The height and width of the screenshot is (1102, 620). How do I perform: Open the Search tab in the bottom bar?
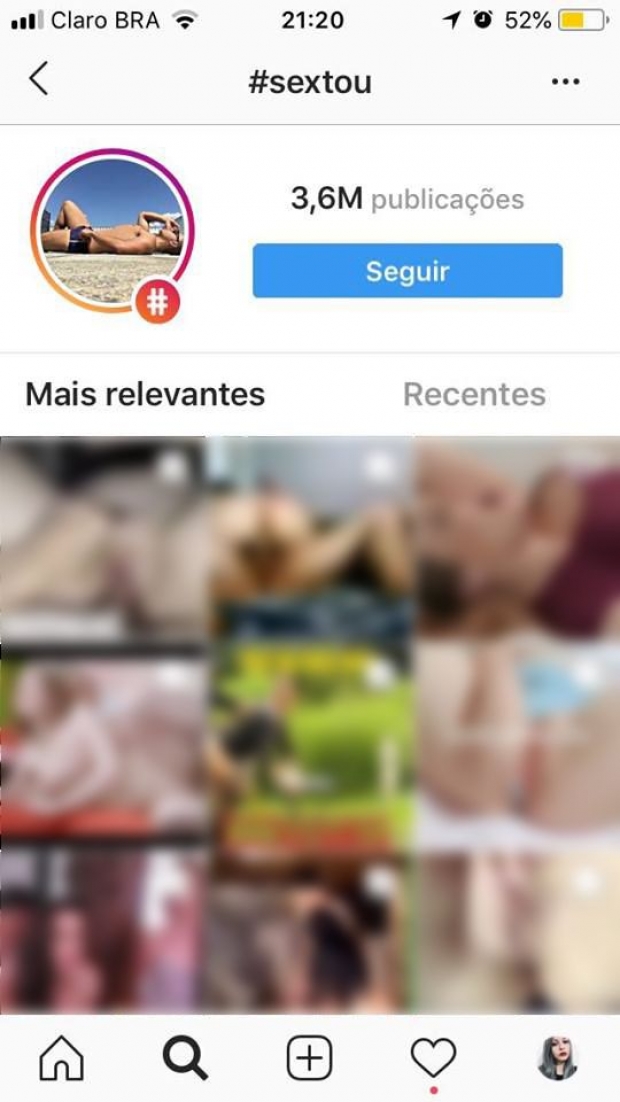185,1058
